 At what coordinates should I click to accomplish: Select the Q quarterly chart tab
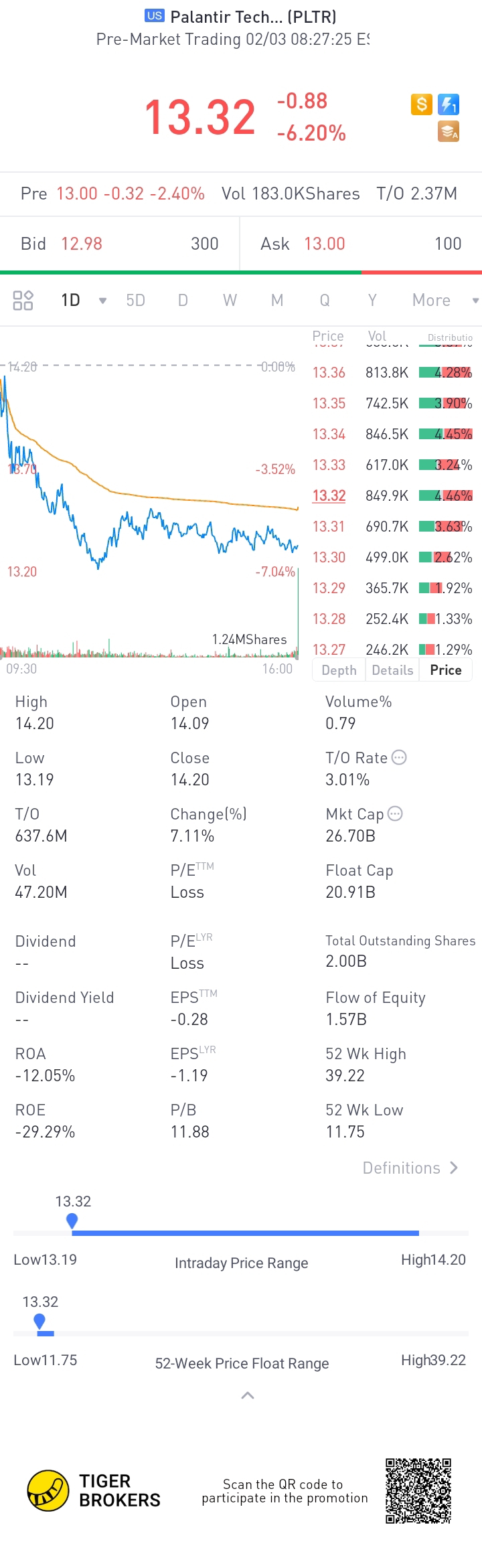(325, 300)
